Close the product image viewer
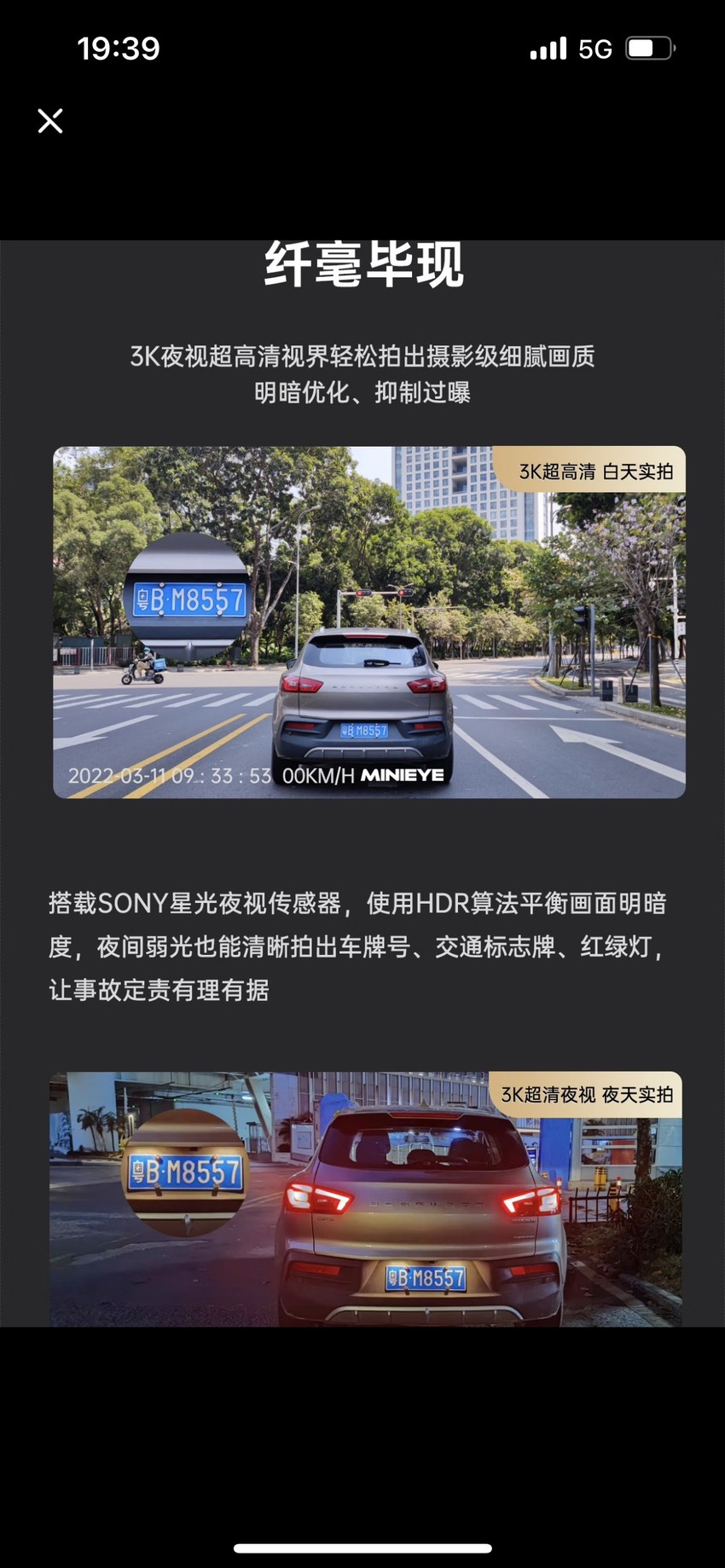Screen dimensions: 725x1568 point(50,121)
